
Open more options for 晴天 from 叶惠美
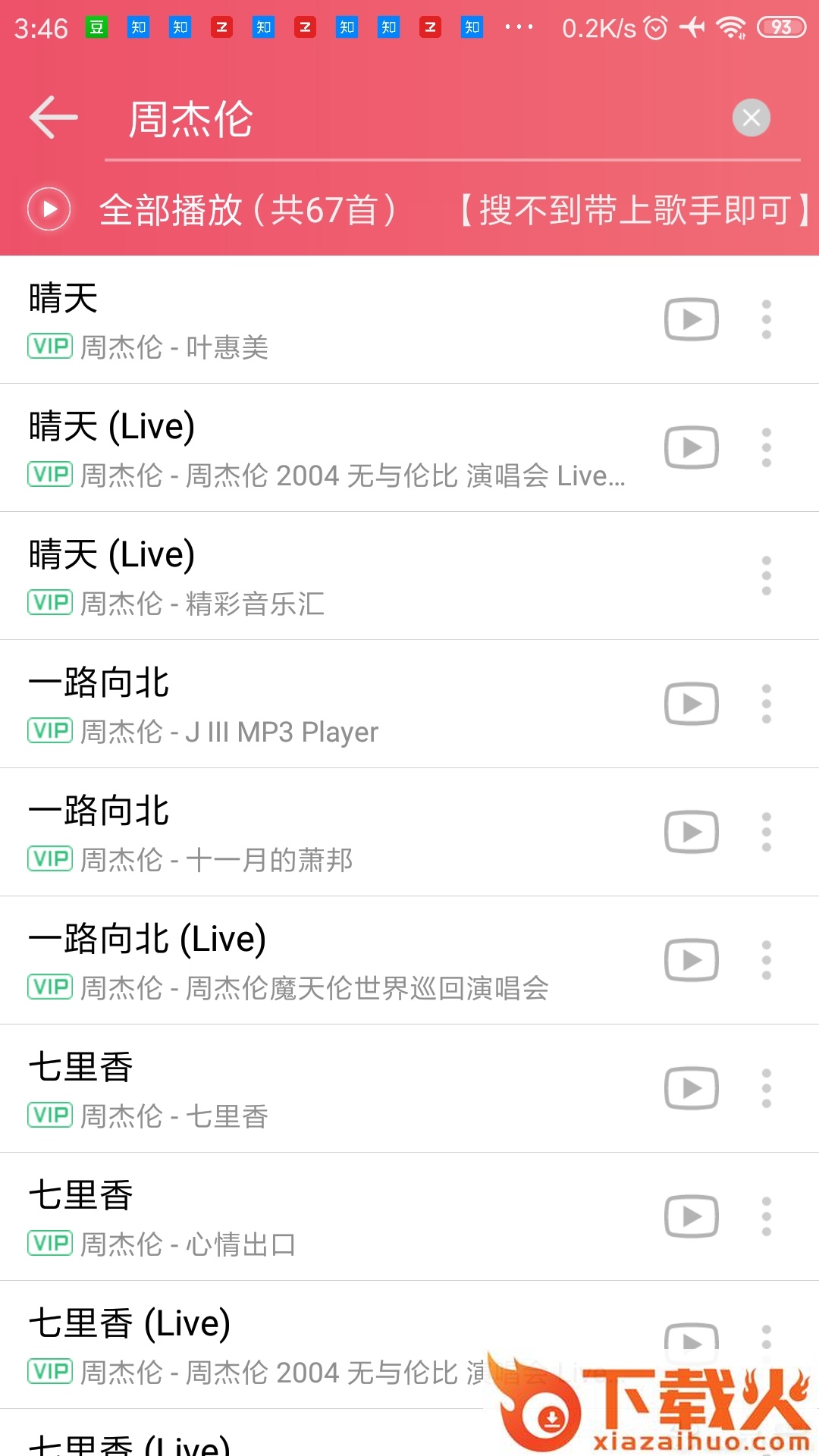[767, 319]
